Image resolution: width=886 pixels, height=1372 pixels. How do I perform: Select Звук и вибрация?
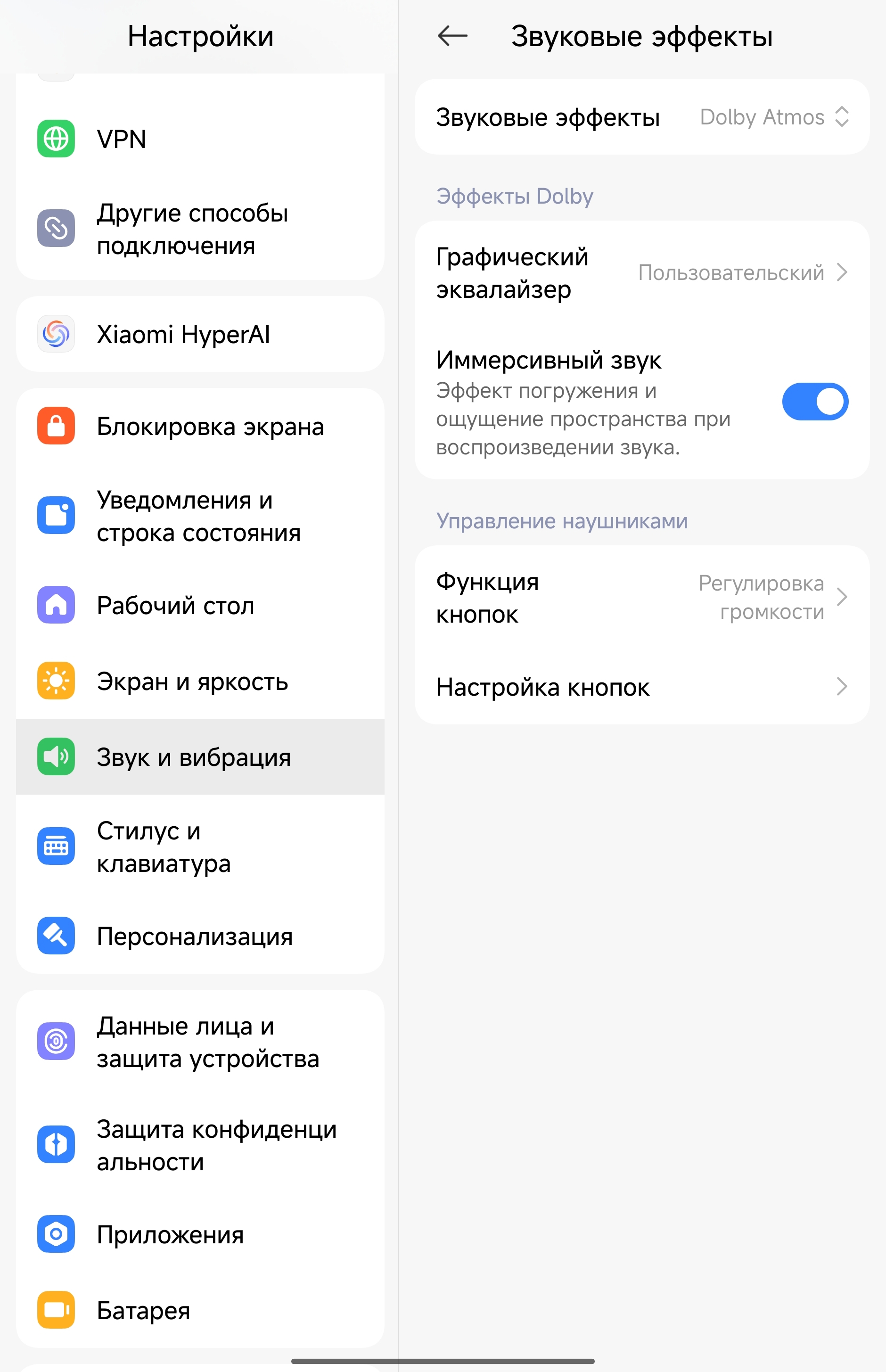200,757
